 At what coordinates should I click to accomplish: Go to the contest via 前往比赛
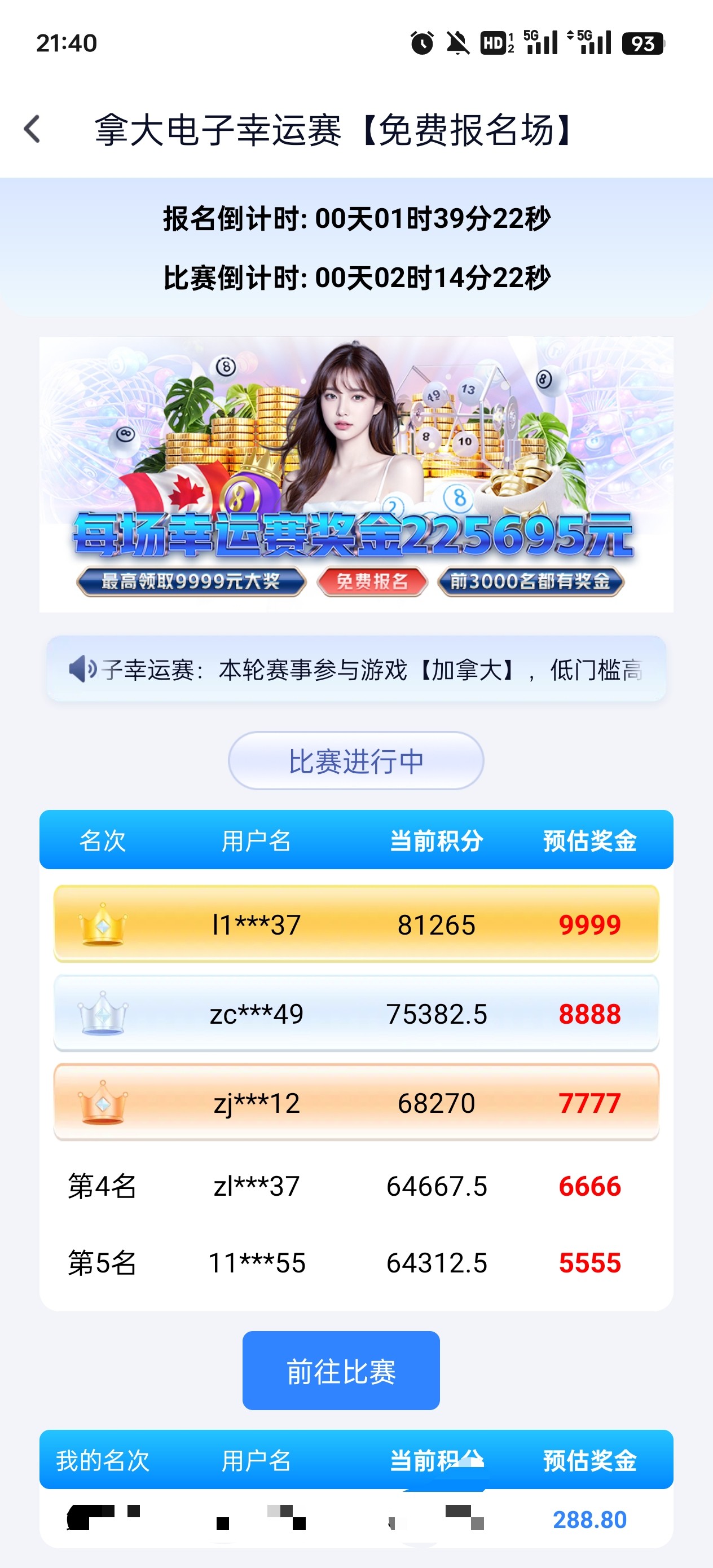(341, 1371)
